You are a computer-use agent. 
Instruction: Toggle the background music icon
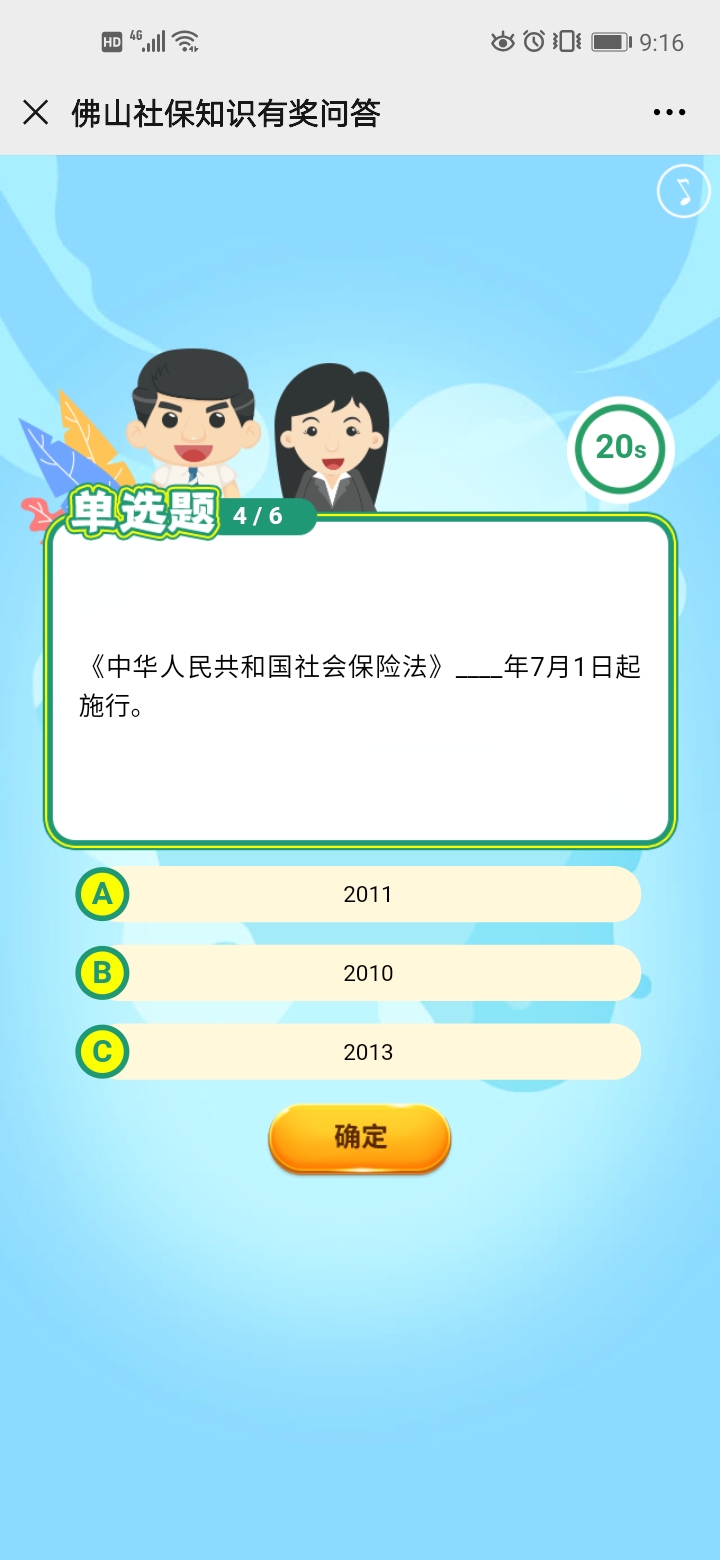pos(683,191)
